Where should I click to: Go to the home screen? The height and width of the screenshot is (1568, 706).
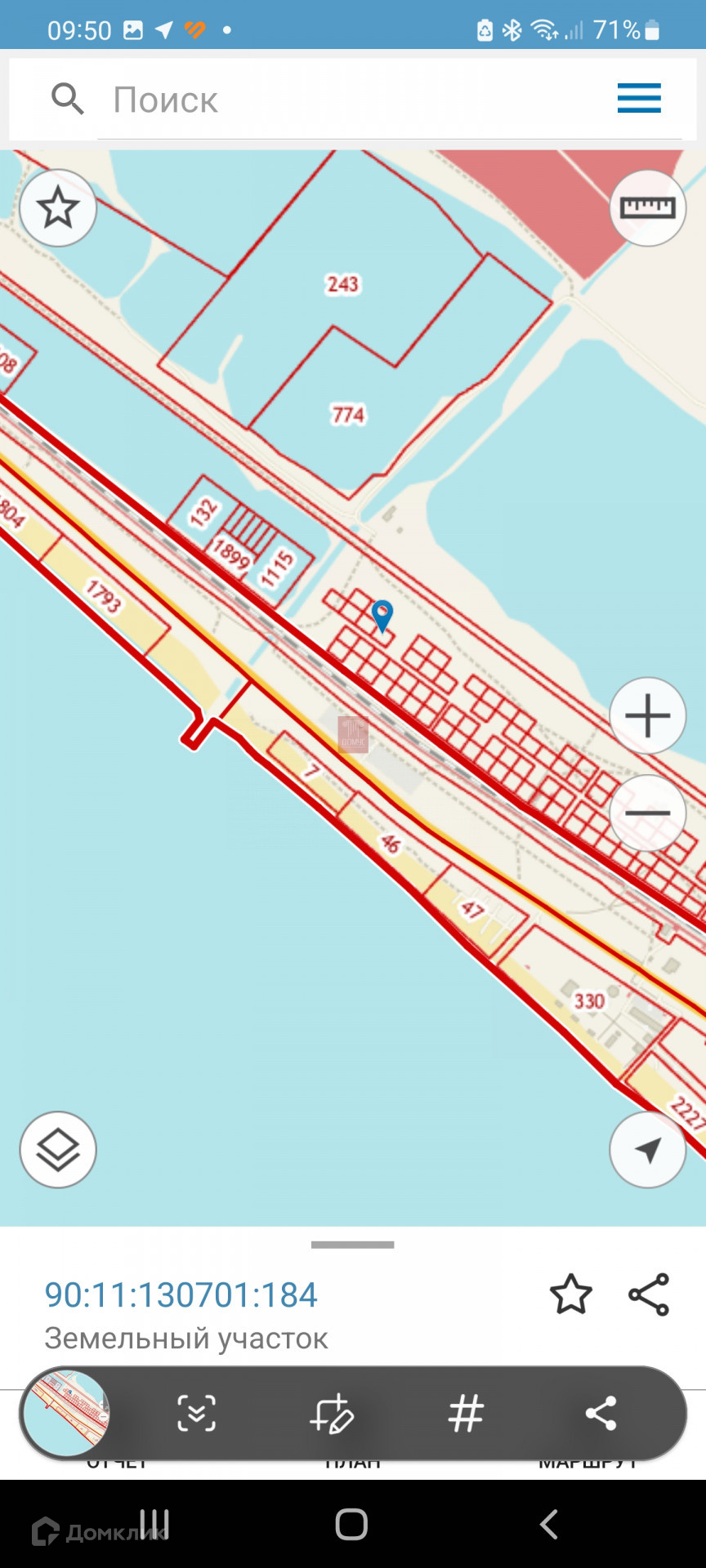(x=352, y=1524)
